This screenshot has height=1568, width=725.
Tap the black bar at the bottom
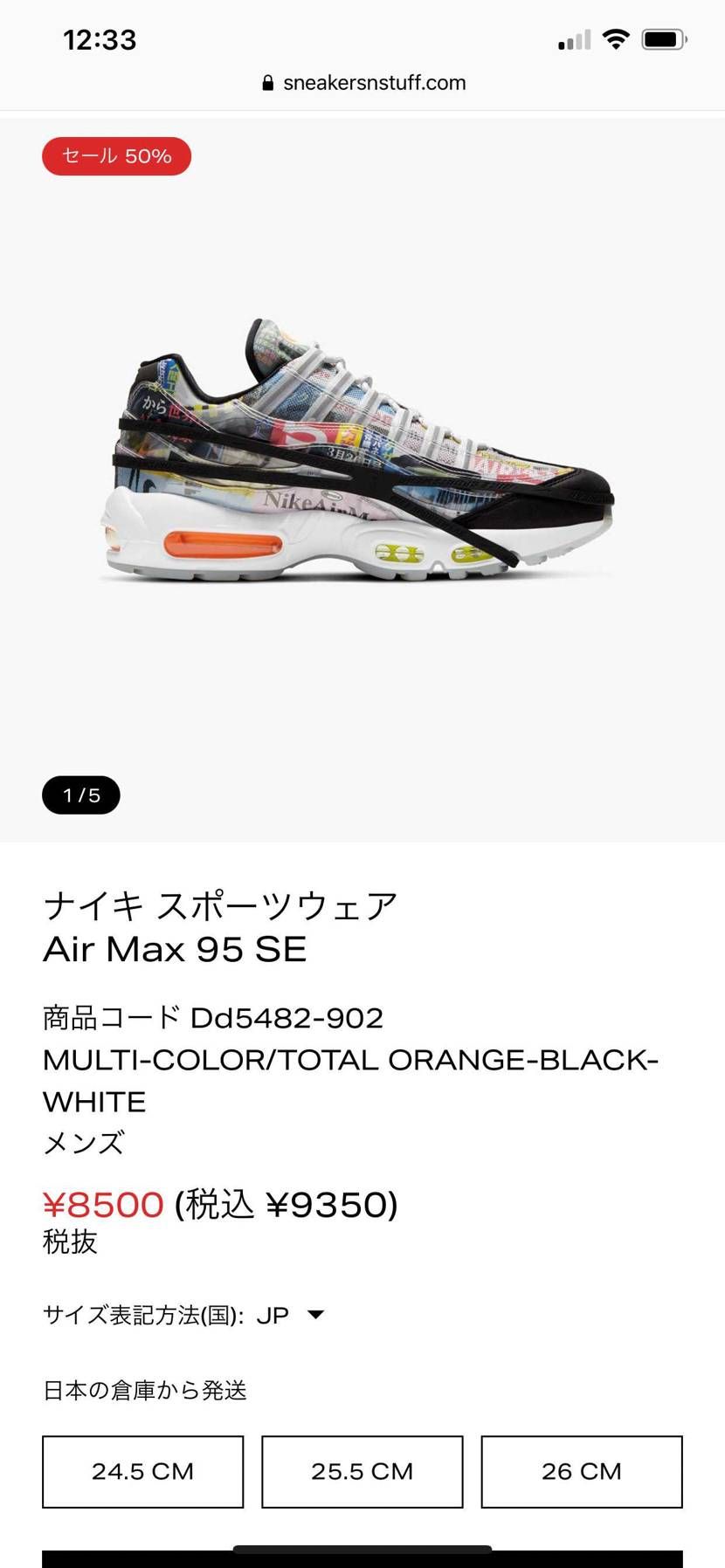362,1558
